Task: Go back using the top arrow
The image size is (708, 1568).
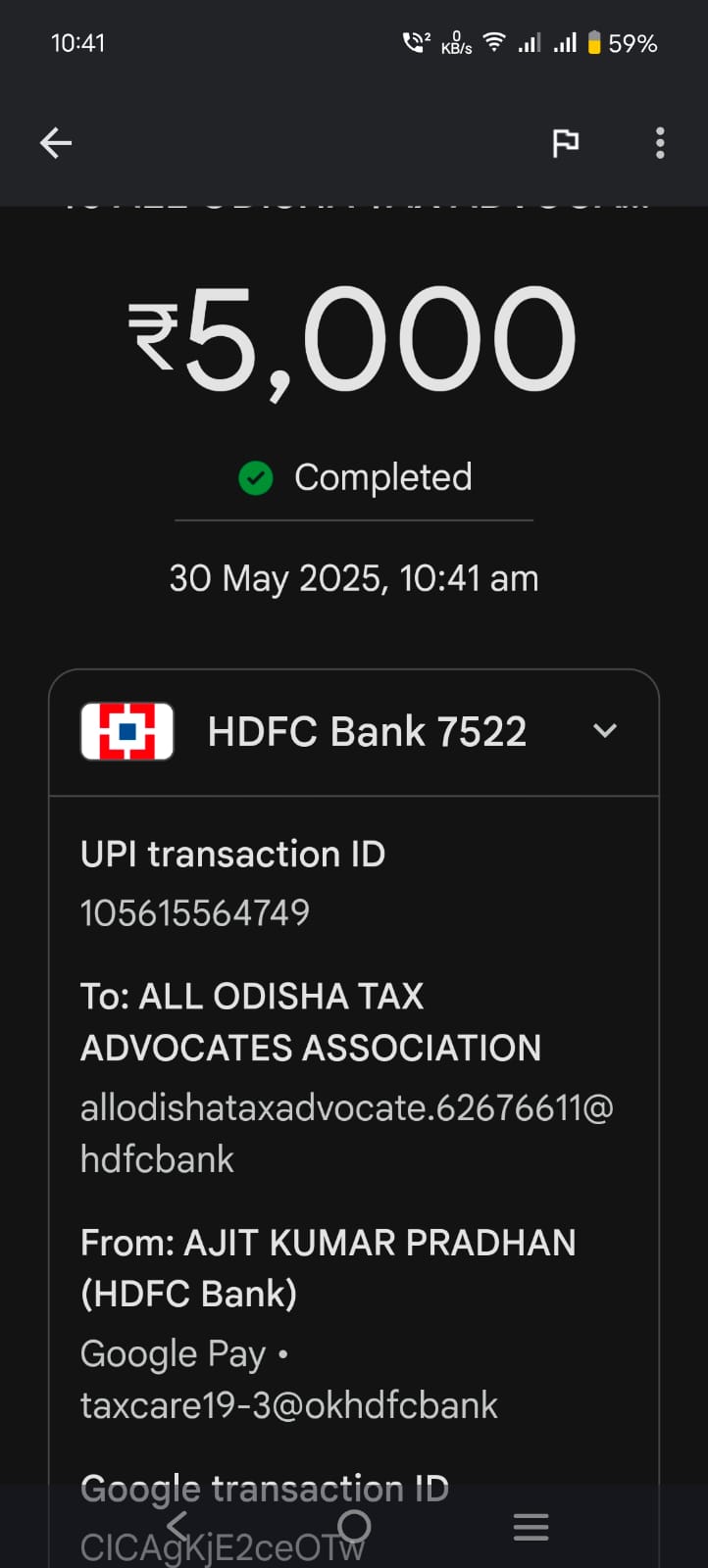Action: 56,143
